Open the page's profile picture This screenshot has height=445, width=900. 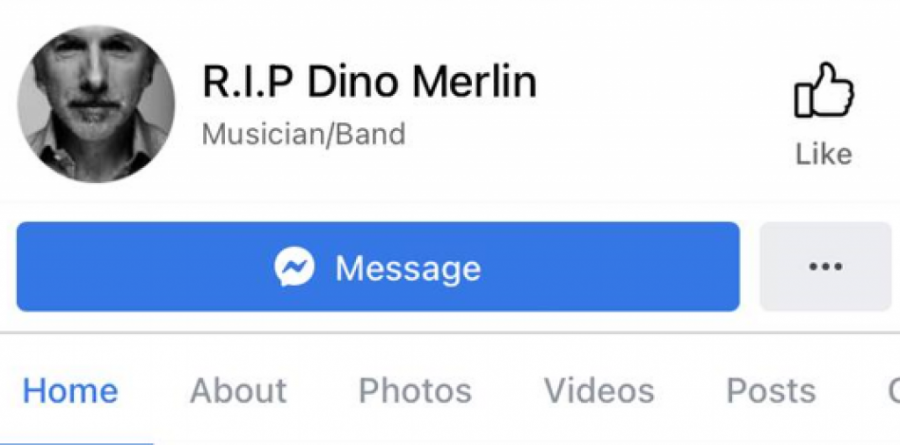(x=96, y=104)
